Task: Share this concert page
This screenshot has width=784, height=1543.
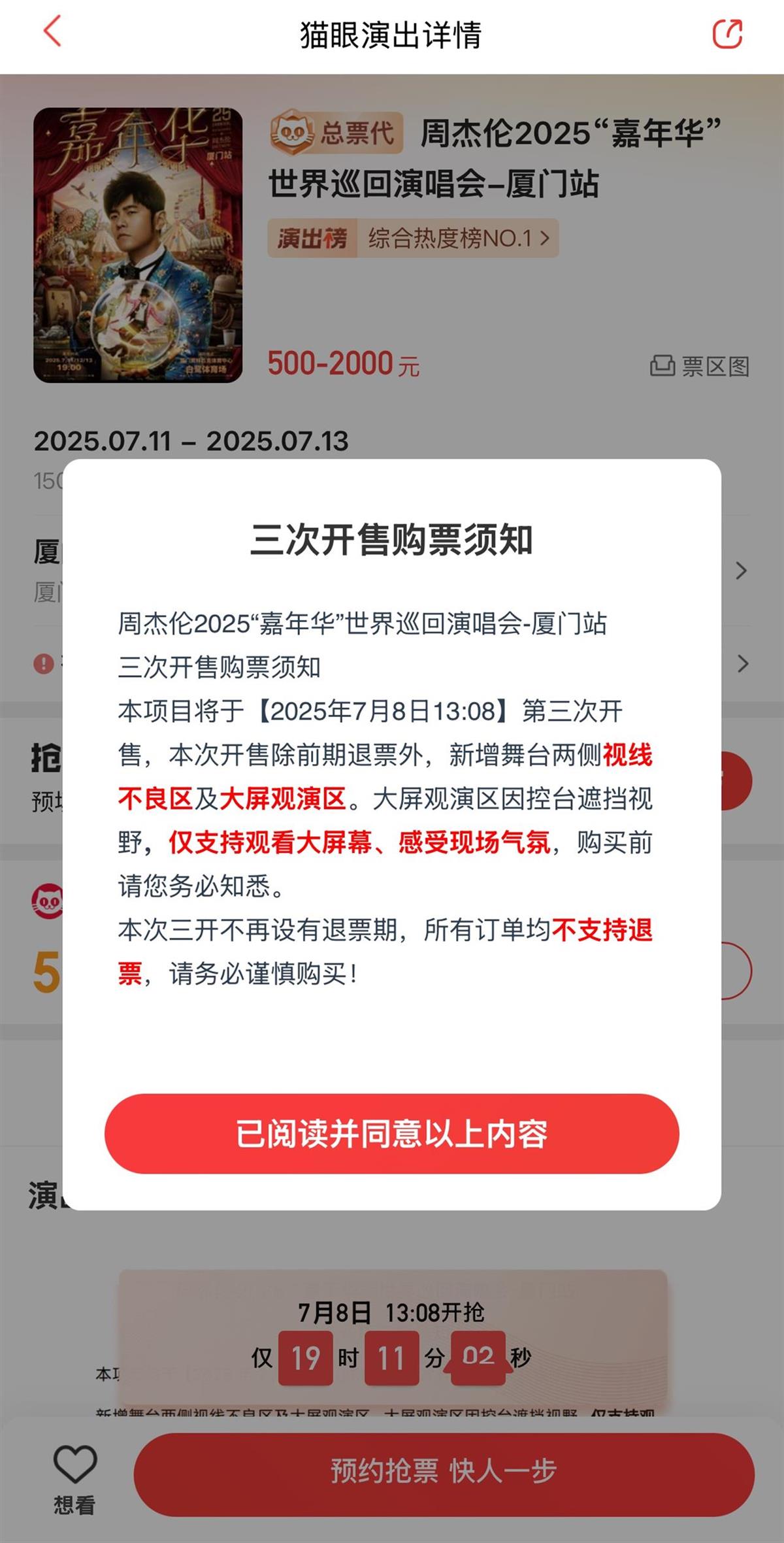Action: (x=727, y=34)
